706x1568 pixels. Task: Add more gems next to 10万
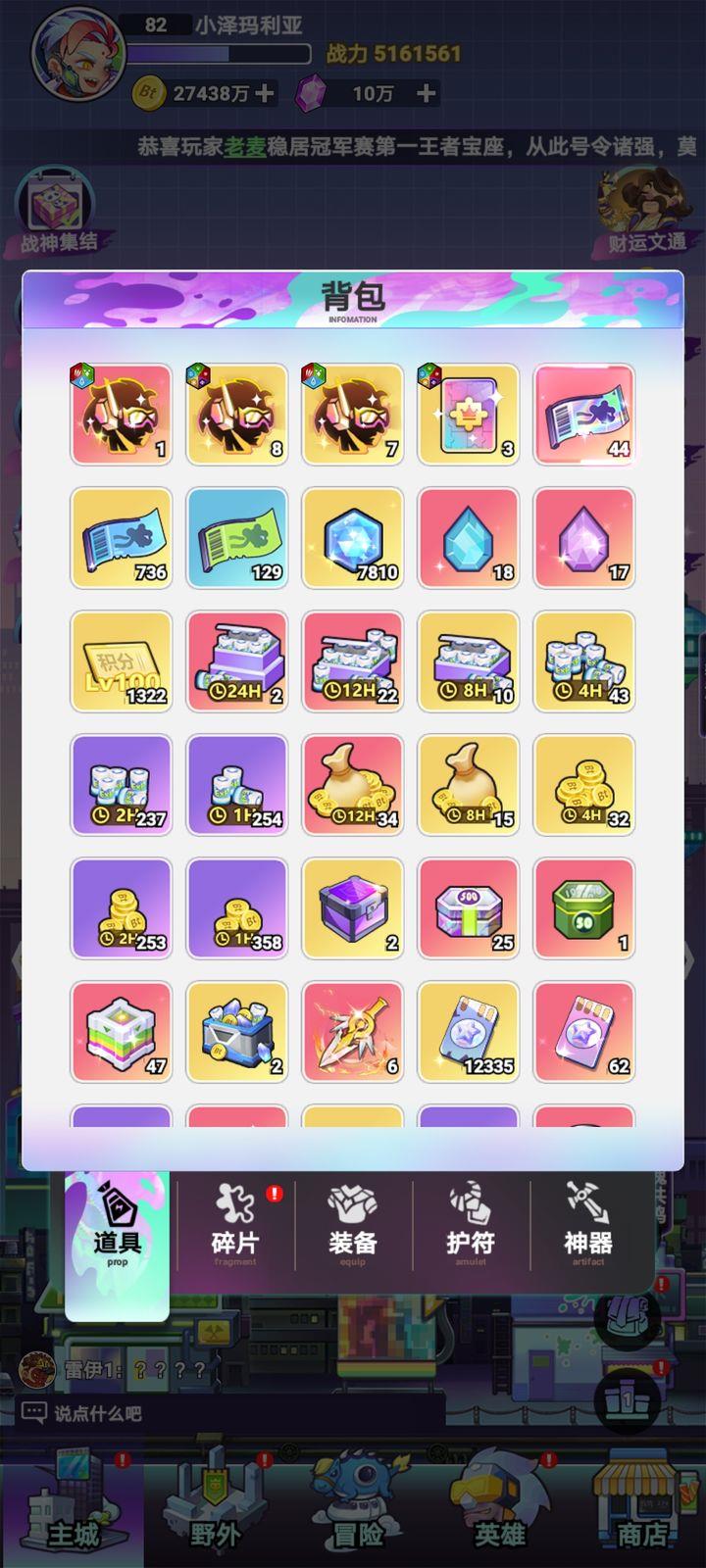[x=426, y=93]
